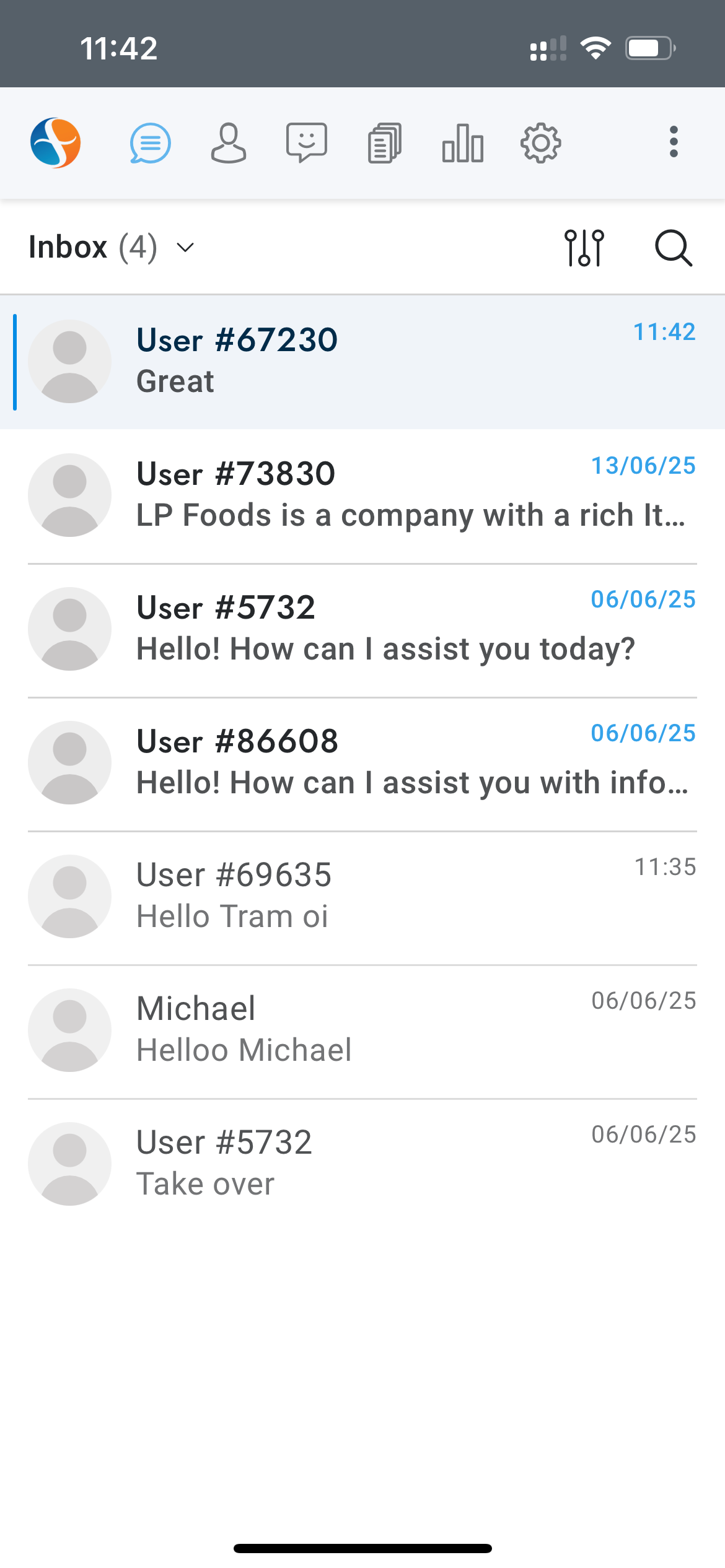Open the three-dot overflow menu

coord(674,142)
